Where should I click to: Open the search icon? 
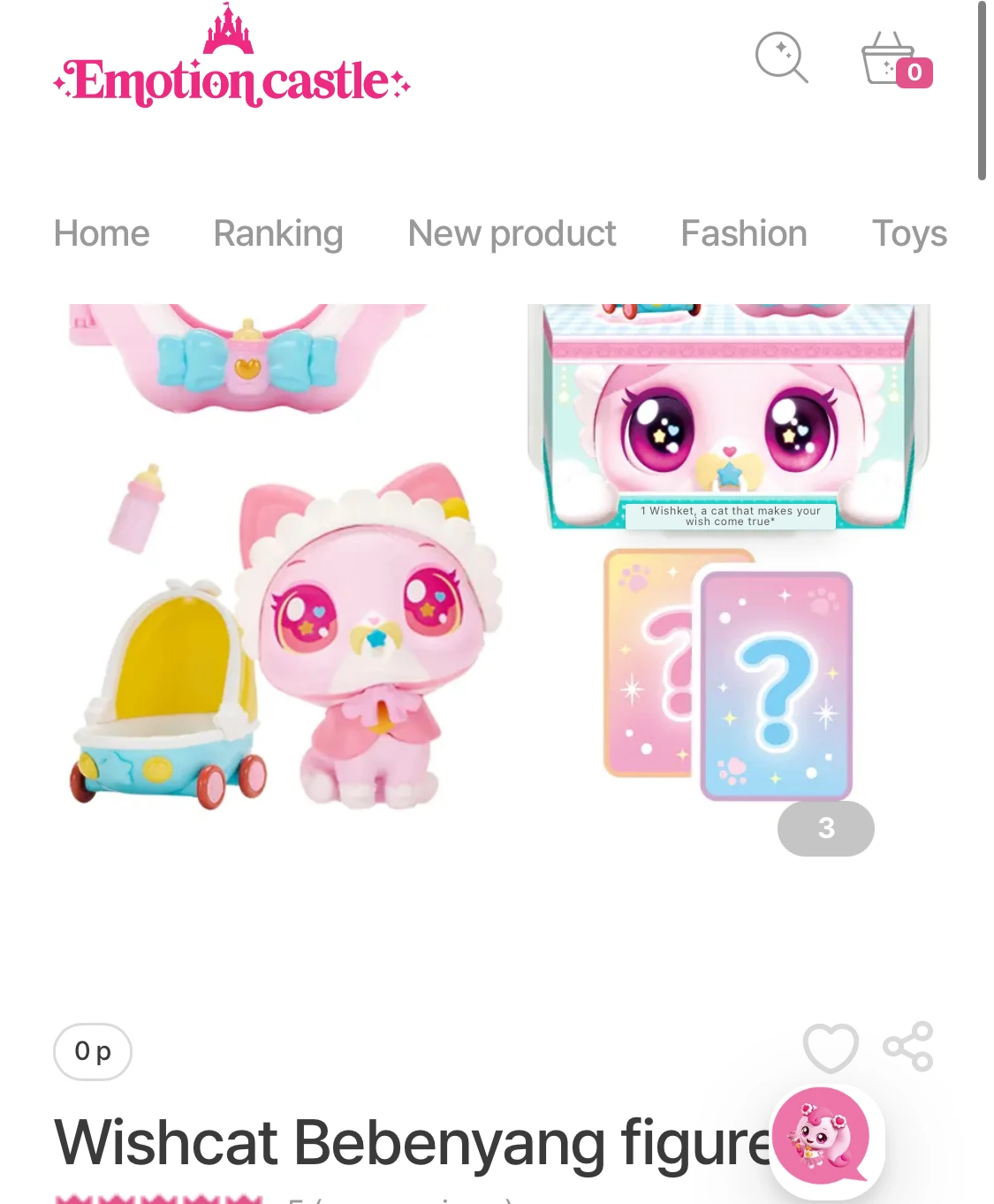[781, 58]
